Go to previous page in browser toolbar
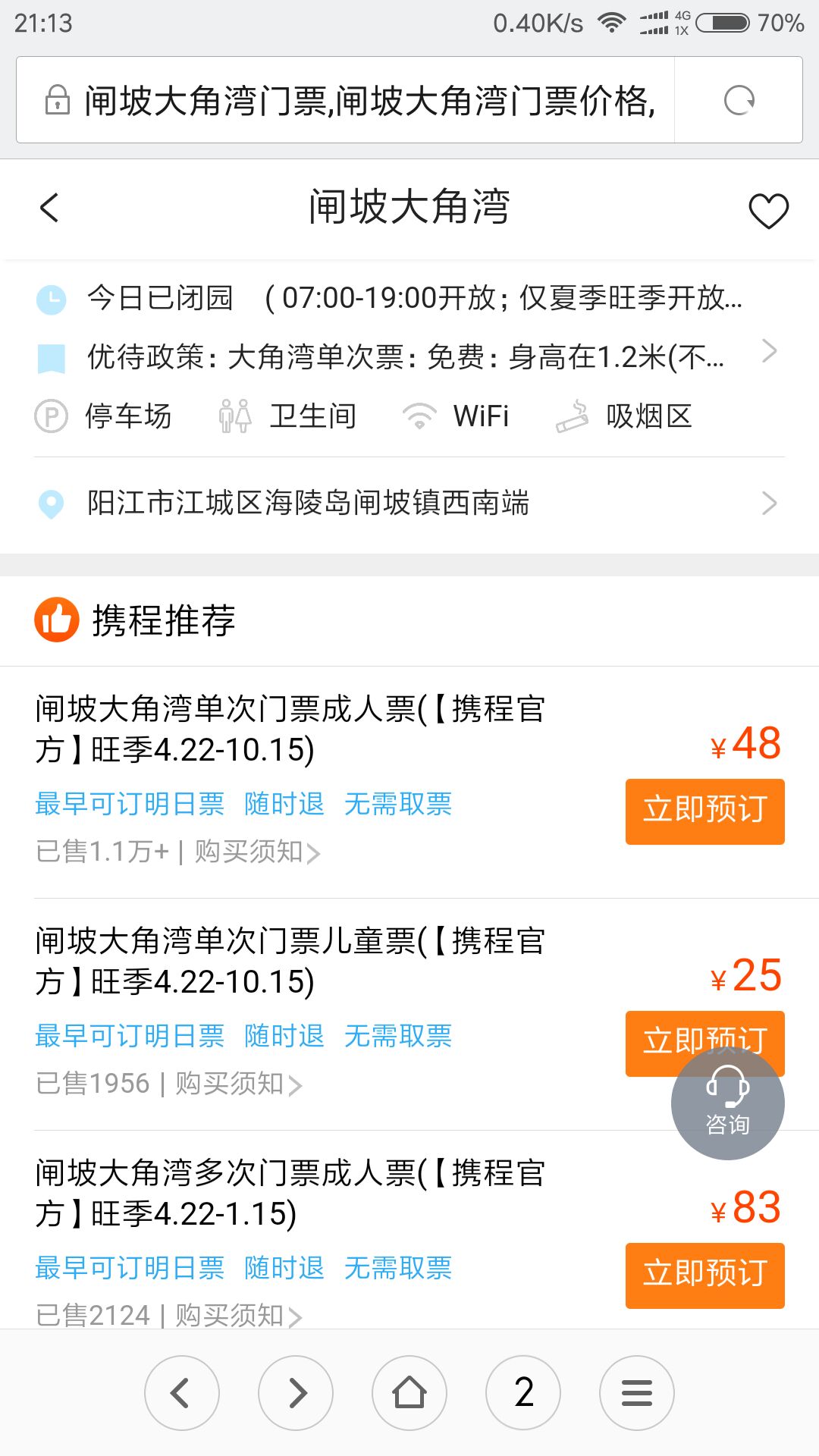This screenshot has width=819, height=1456. (181, 1393)
